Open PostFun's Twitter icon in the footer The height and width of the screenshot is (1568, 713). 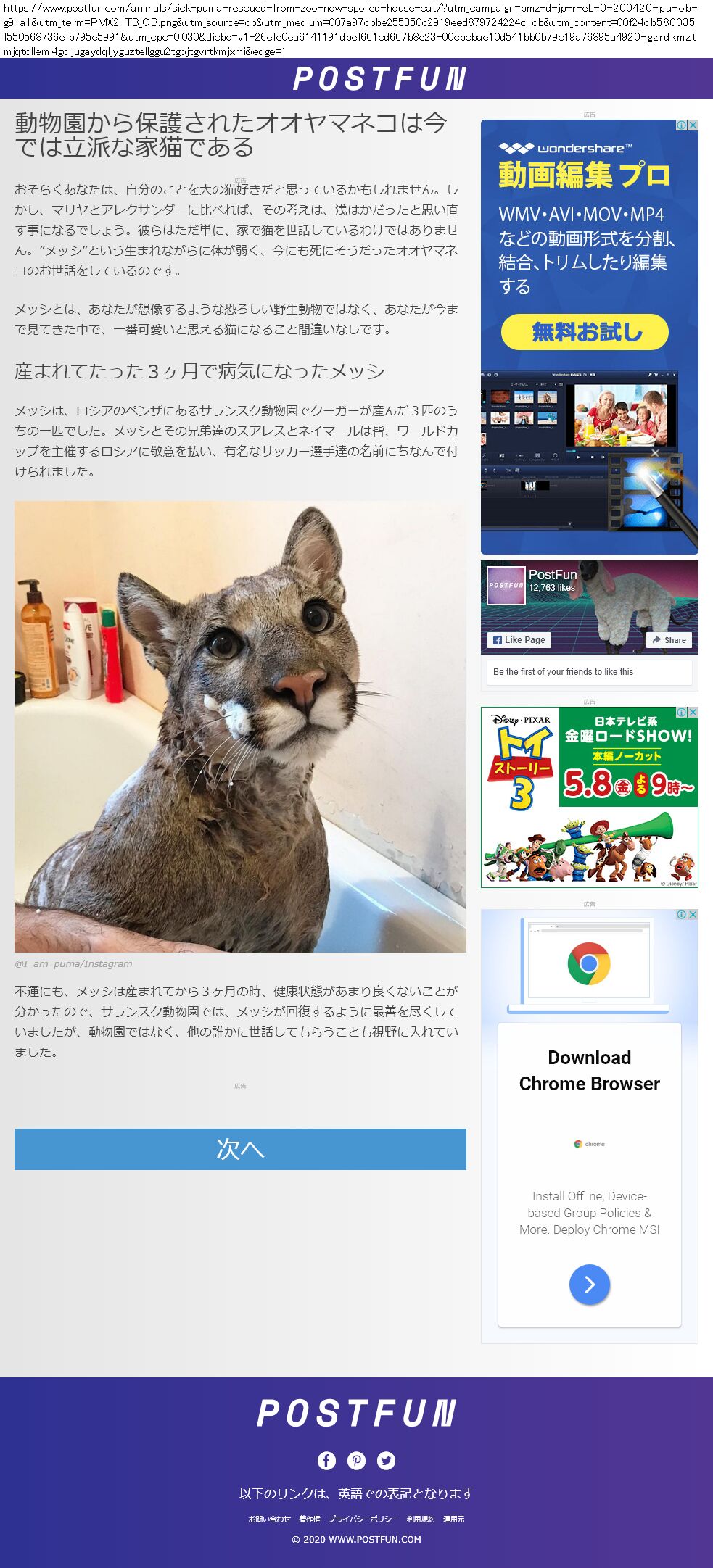point(387,1461)
